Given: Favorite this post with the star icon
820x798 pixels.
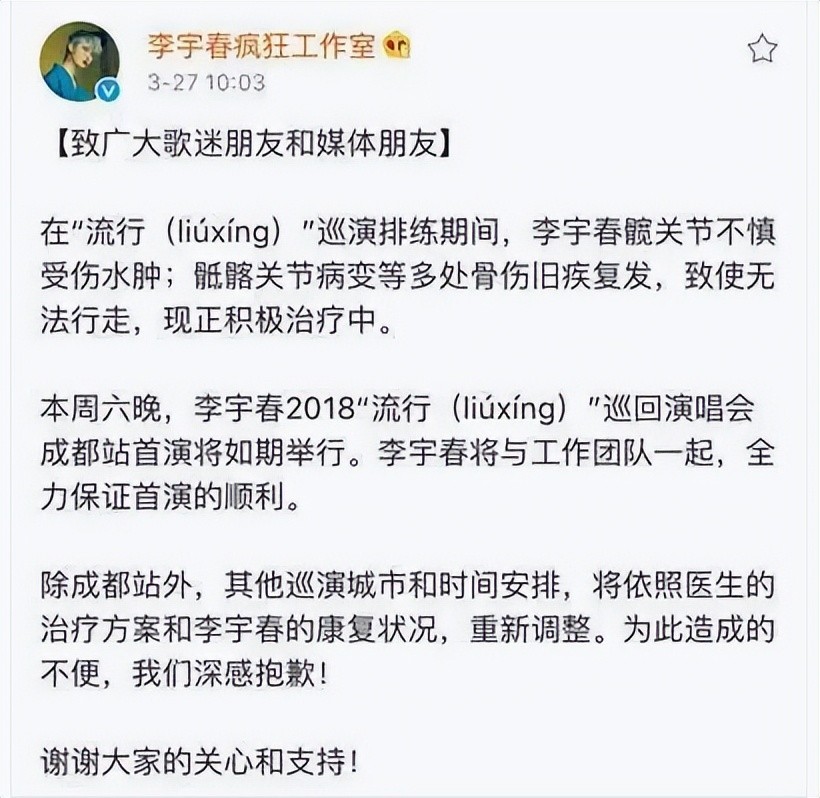Looking at the screenshot, I should click(762, 48).
